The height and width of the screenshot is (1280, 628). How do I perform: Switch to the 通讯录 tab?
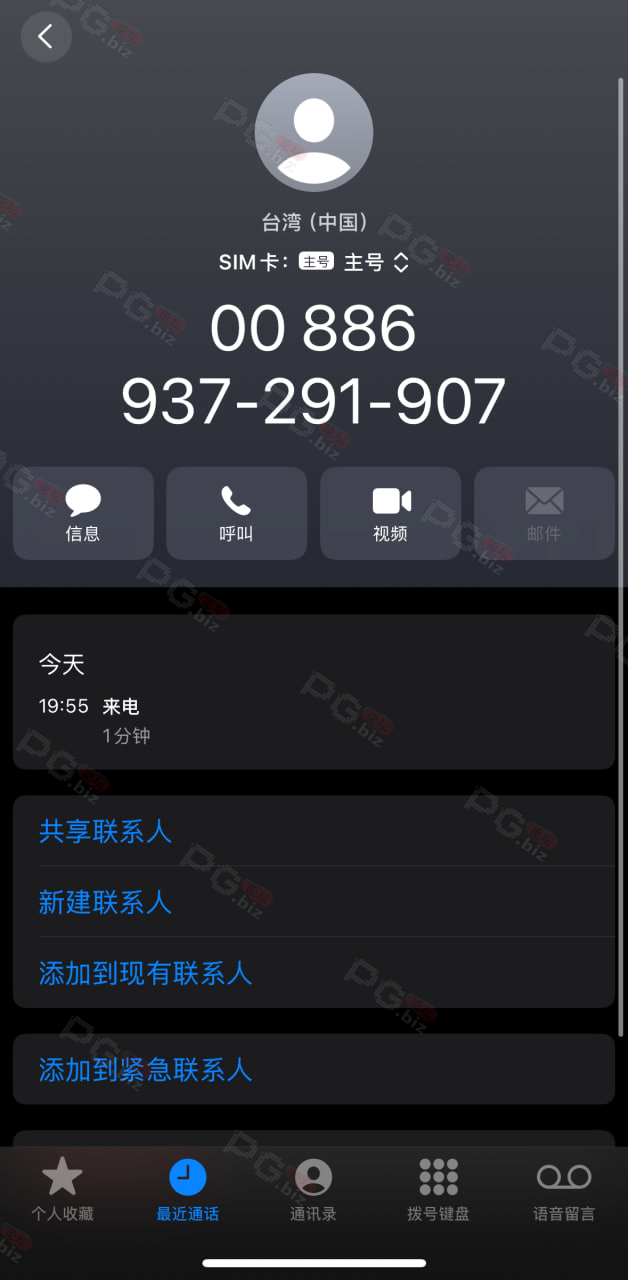313,1190
